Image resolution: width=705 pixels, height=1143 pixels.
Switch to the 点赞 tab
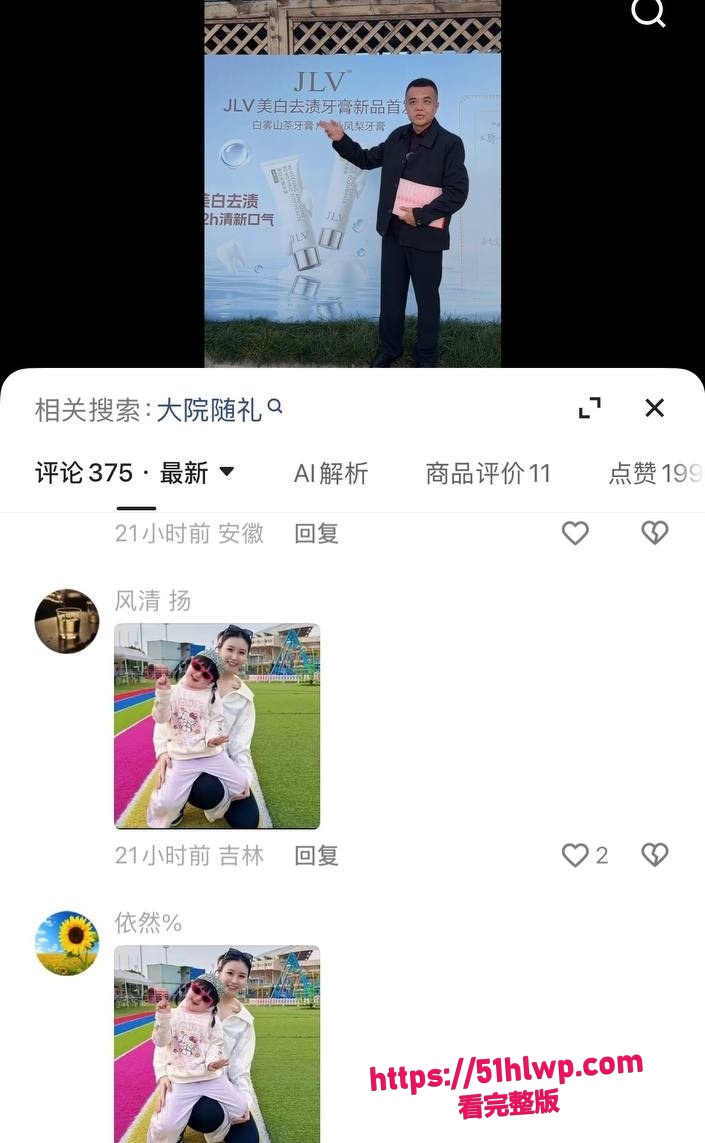(x=655, y=474)
